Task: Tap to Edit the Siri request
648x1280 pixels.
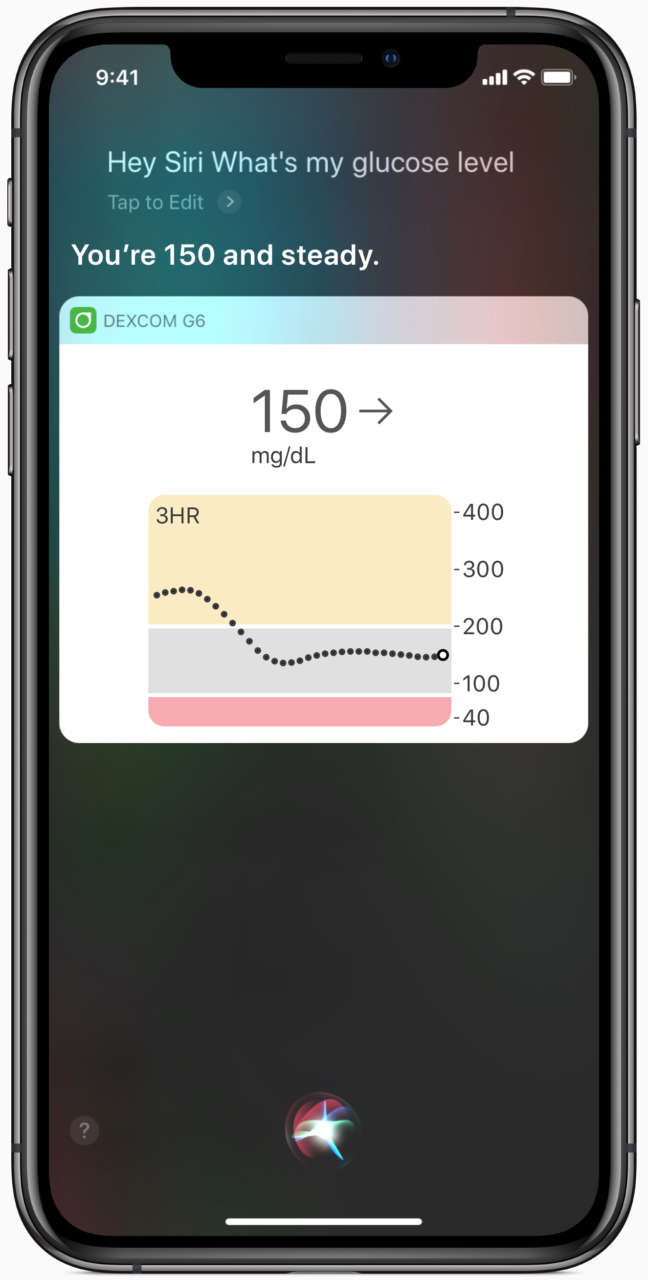Action: (x=172, y=202)
